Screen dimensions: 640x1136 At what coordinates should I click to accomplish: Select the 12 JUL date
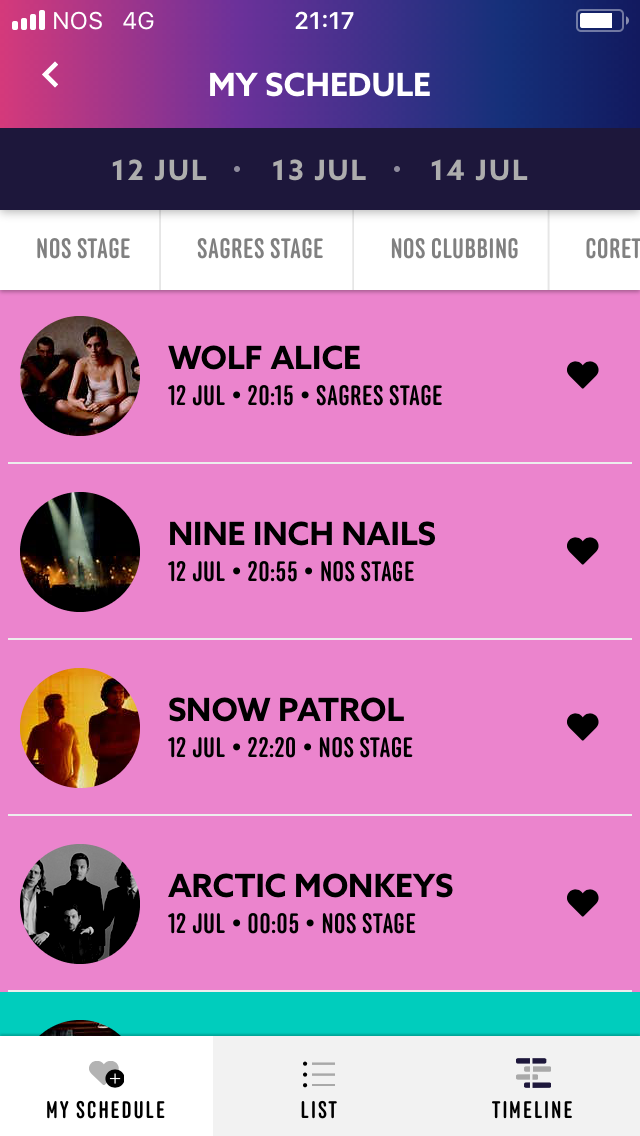pos(159,171)
